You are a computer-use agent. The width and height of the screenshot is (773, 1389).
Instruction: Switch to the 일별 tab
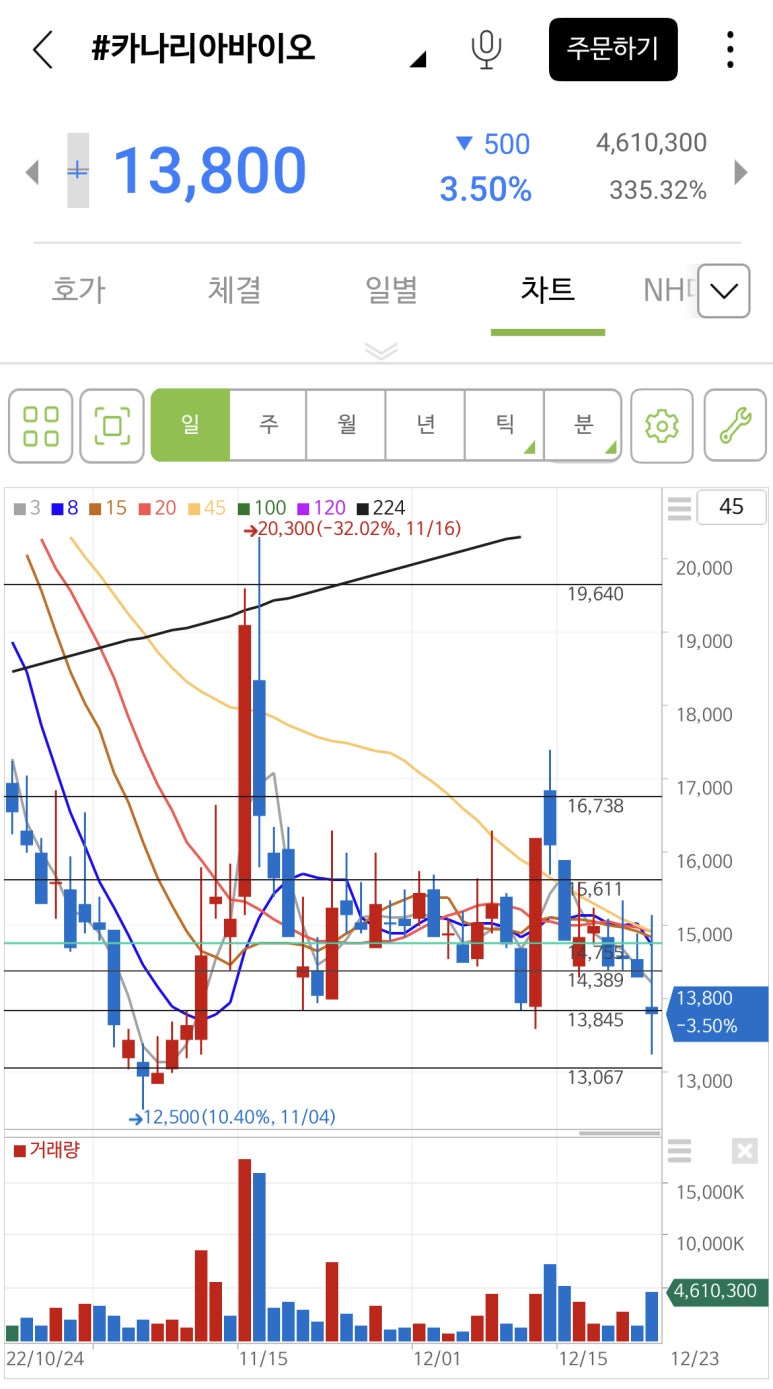pos(391,291)
